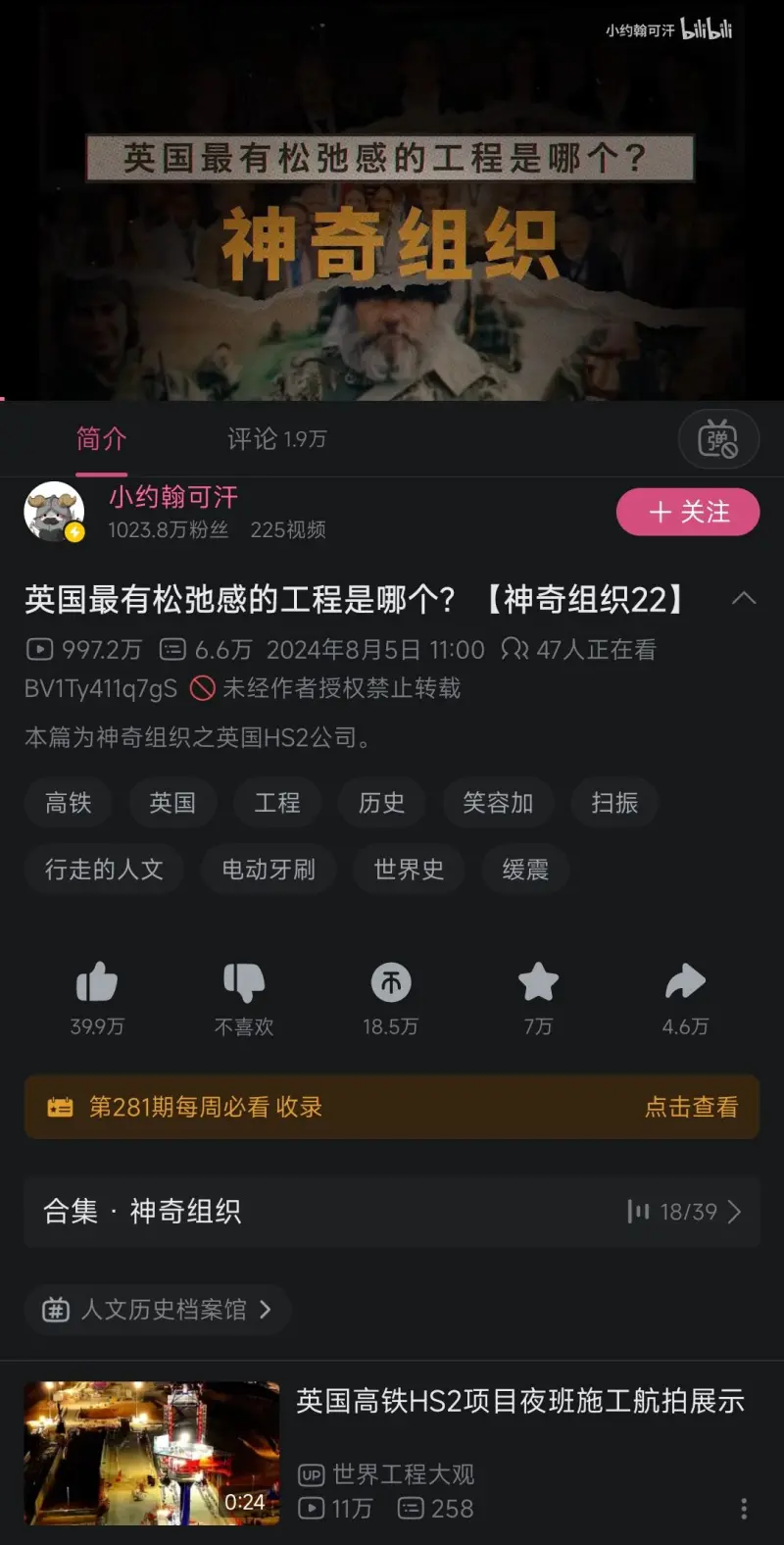Image resolution: width=784 pixels, height=1545 pixels.
Task: Follow the uploader with 关注 button
Action: 688,512
